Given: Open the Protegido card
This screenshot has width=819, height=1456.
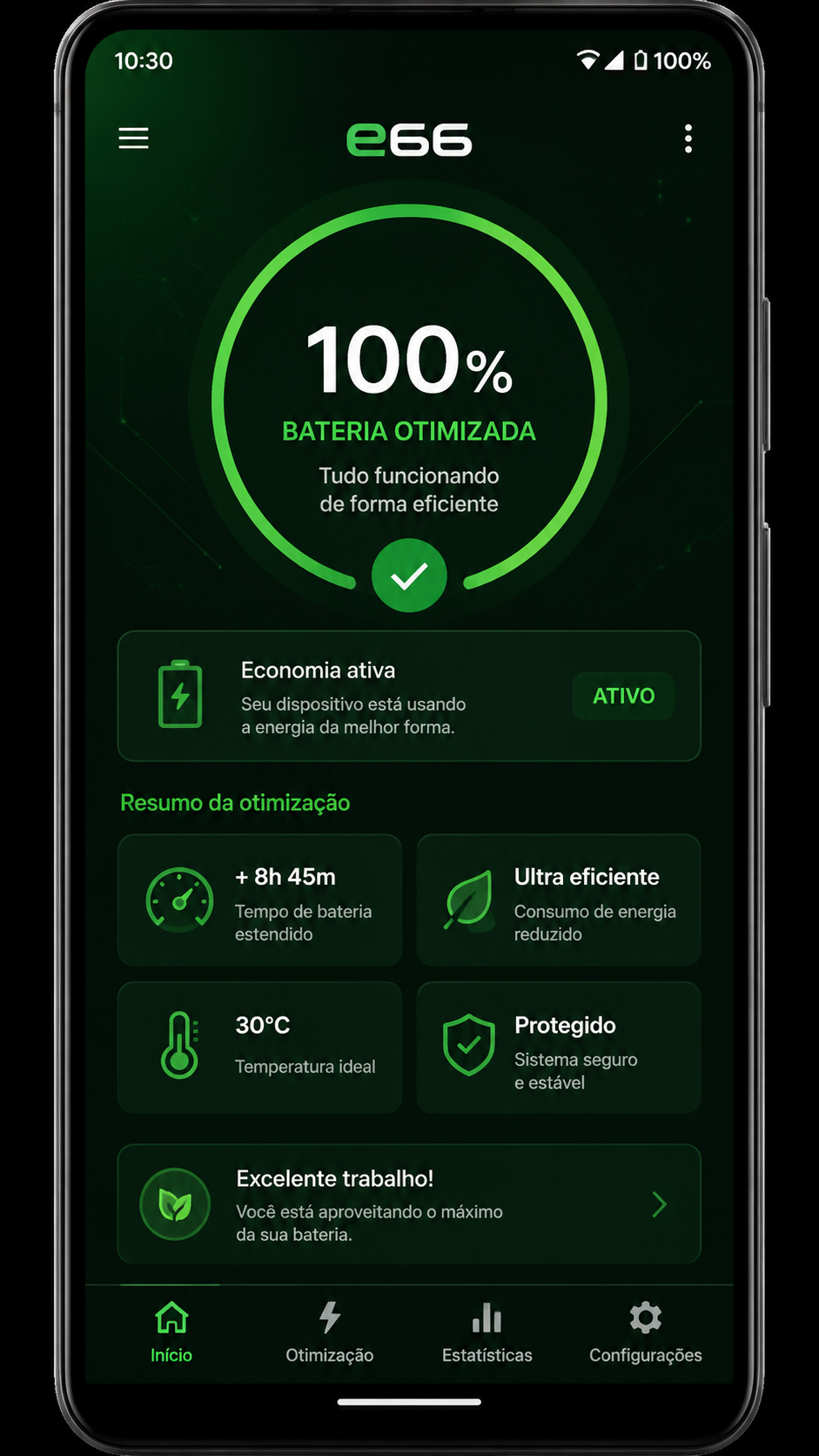Looking at the screenshot, I should coord(559,1048).
